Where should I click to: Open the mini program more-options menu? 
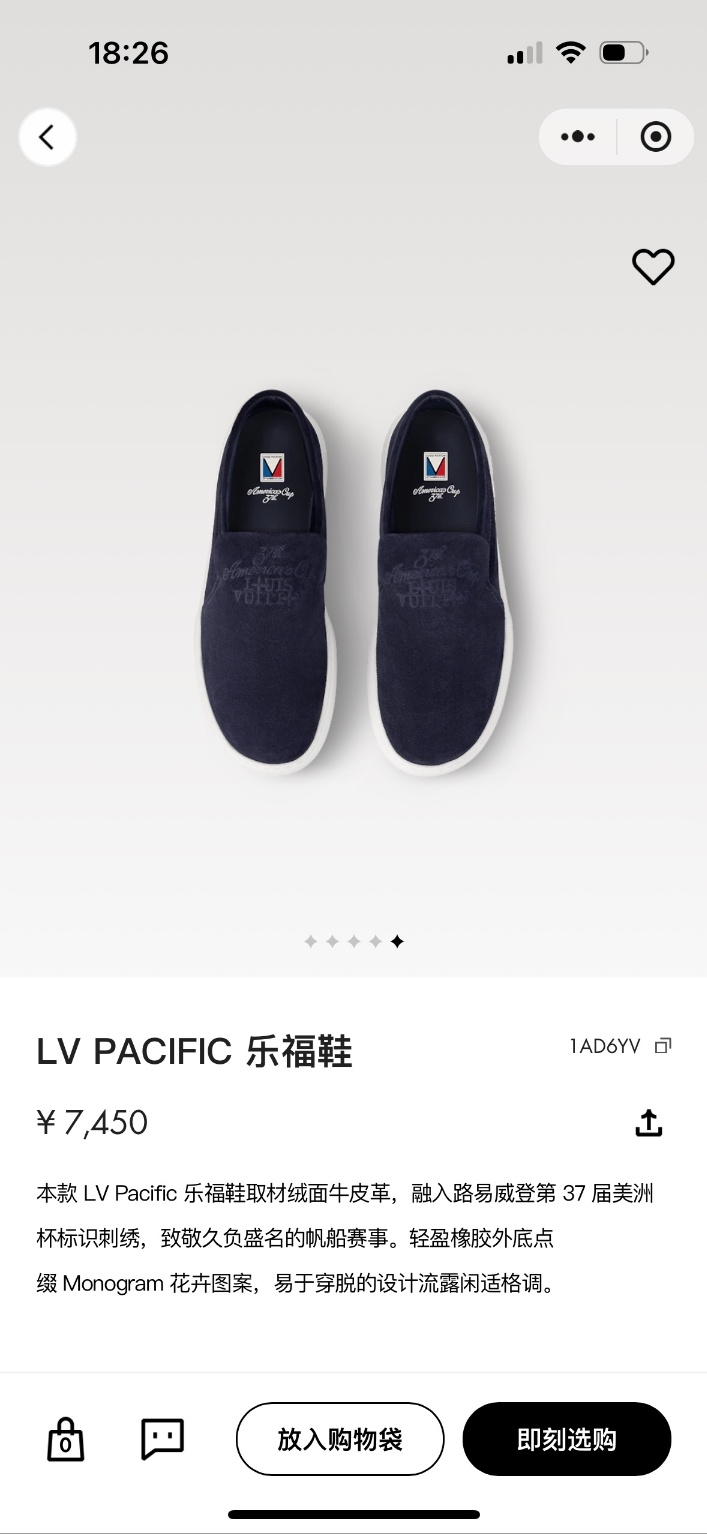(x=578, y=137)
